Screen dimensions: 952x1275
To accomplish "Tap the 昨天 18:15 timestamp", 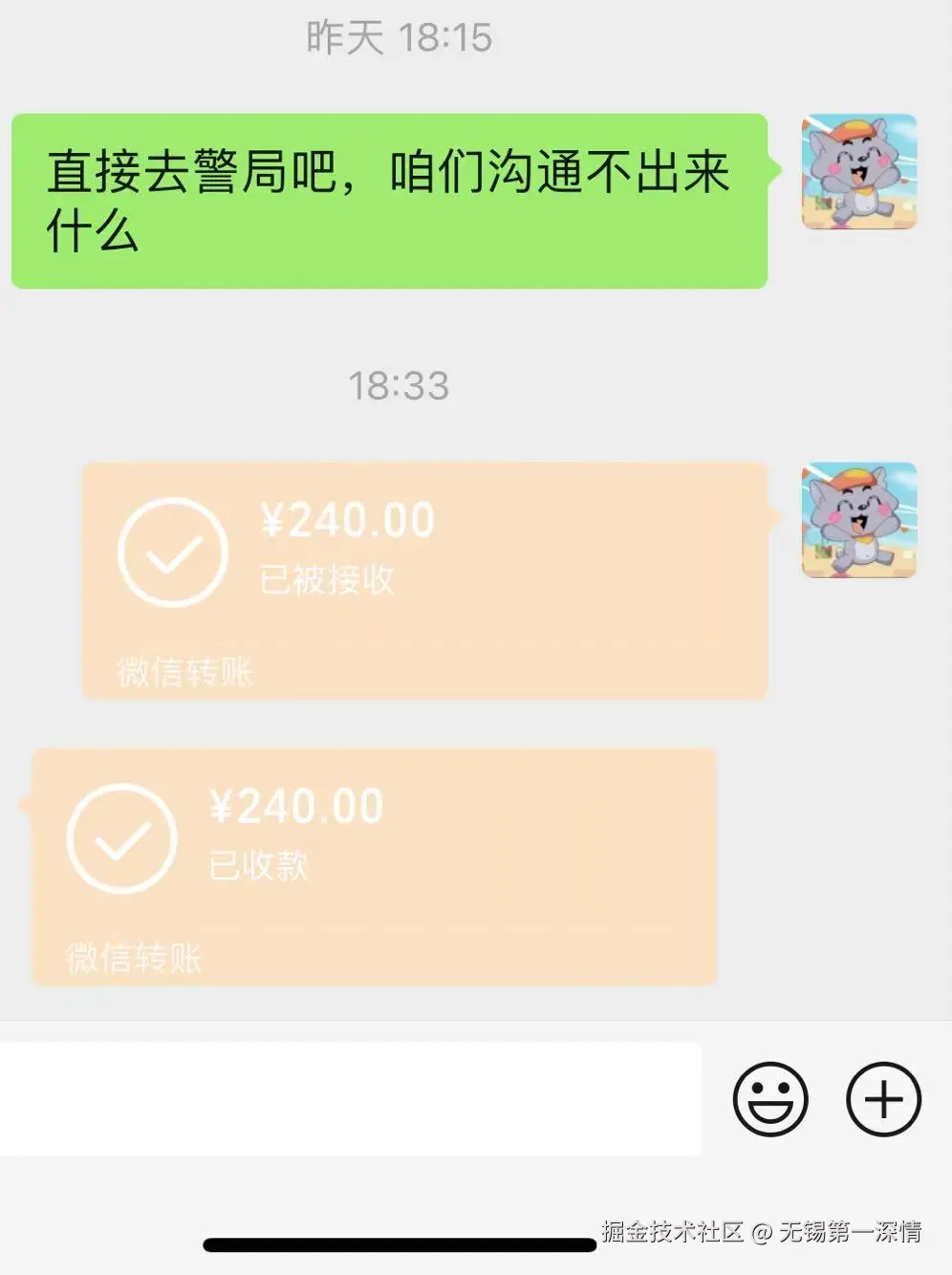I will [396, 36].
